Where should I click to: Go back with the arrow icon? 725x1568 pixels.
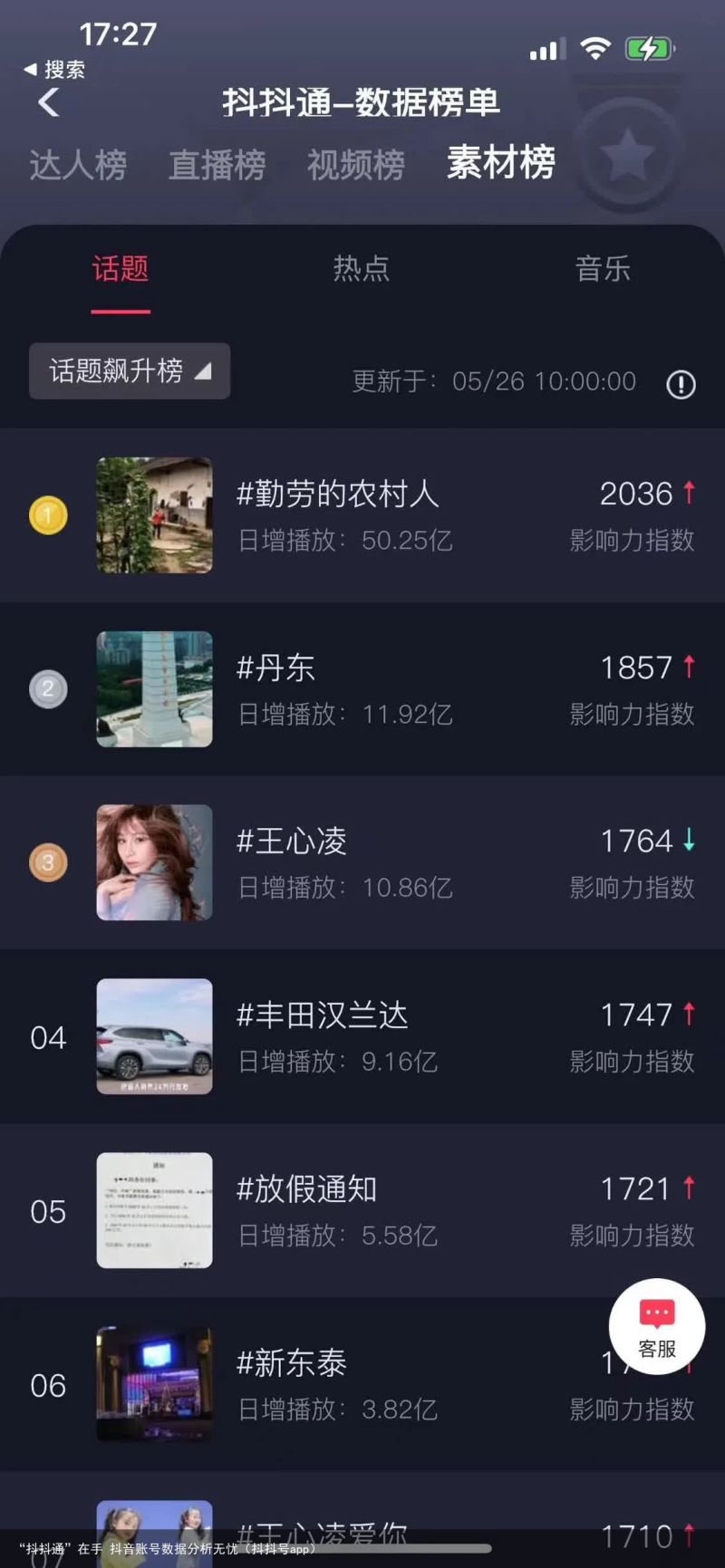pyautogui.click(x=49, y=102)
